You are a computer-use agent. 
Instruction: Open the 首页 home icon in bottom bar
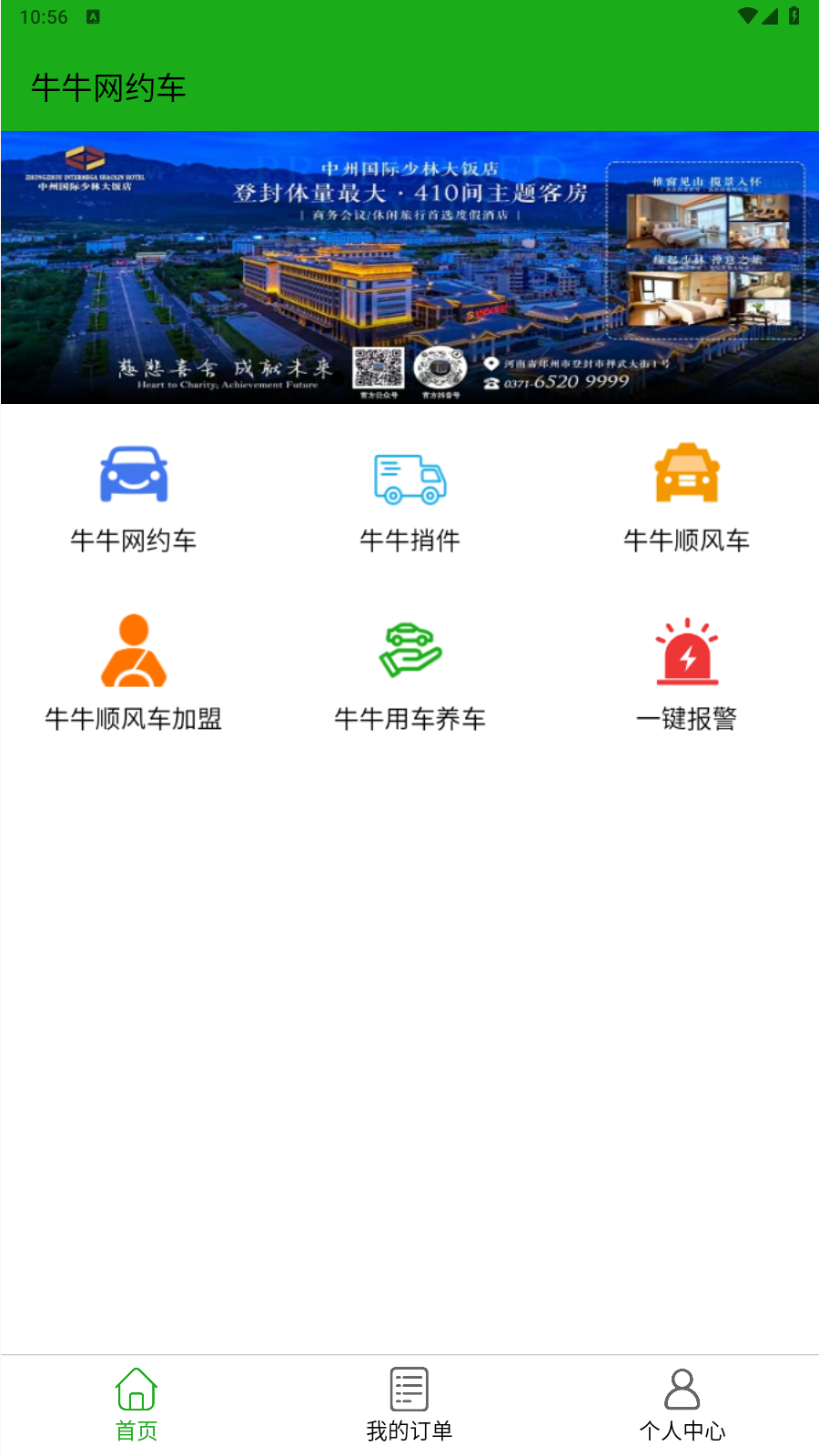(x=136, y=1390)
